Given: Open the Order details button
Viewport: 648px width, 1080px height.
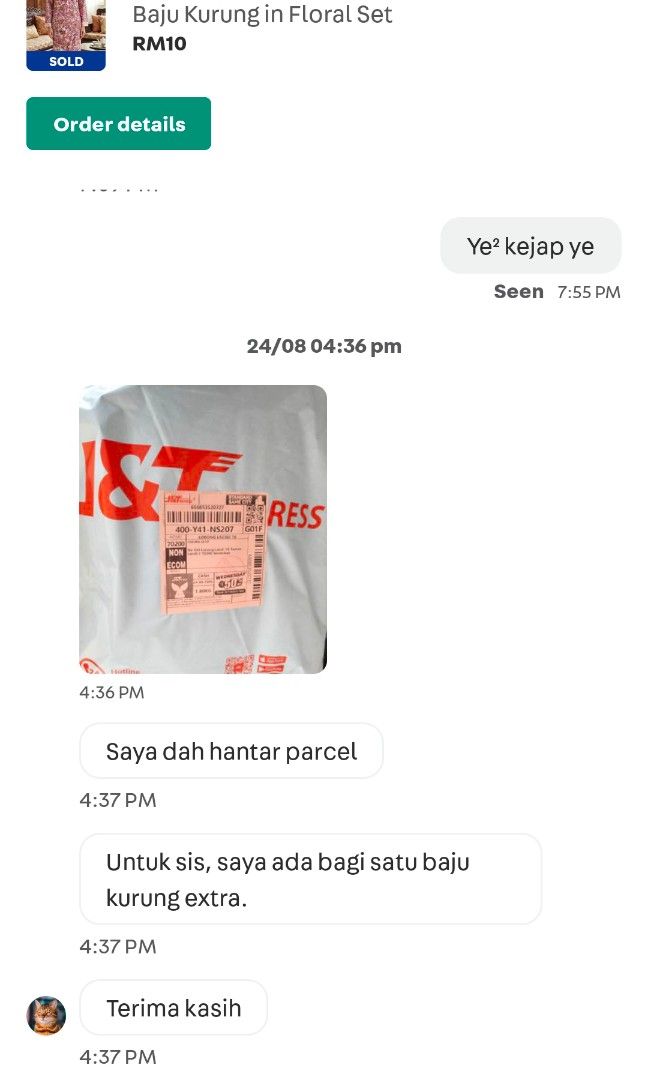Looking at the screenshot, I should 118,123.
